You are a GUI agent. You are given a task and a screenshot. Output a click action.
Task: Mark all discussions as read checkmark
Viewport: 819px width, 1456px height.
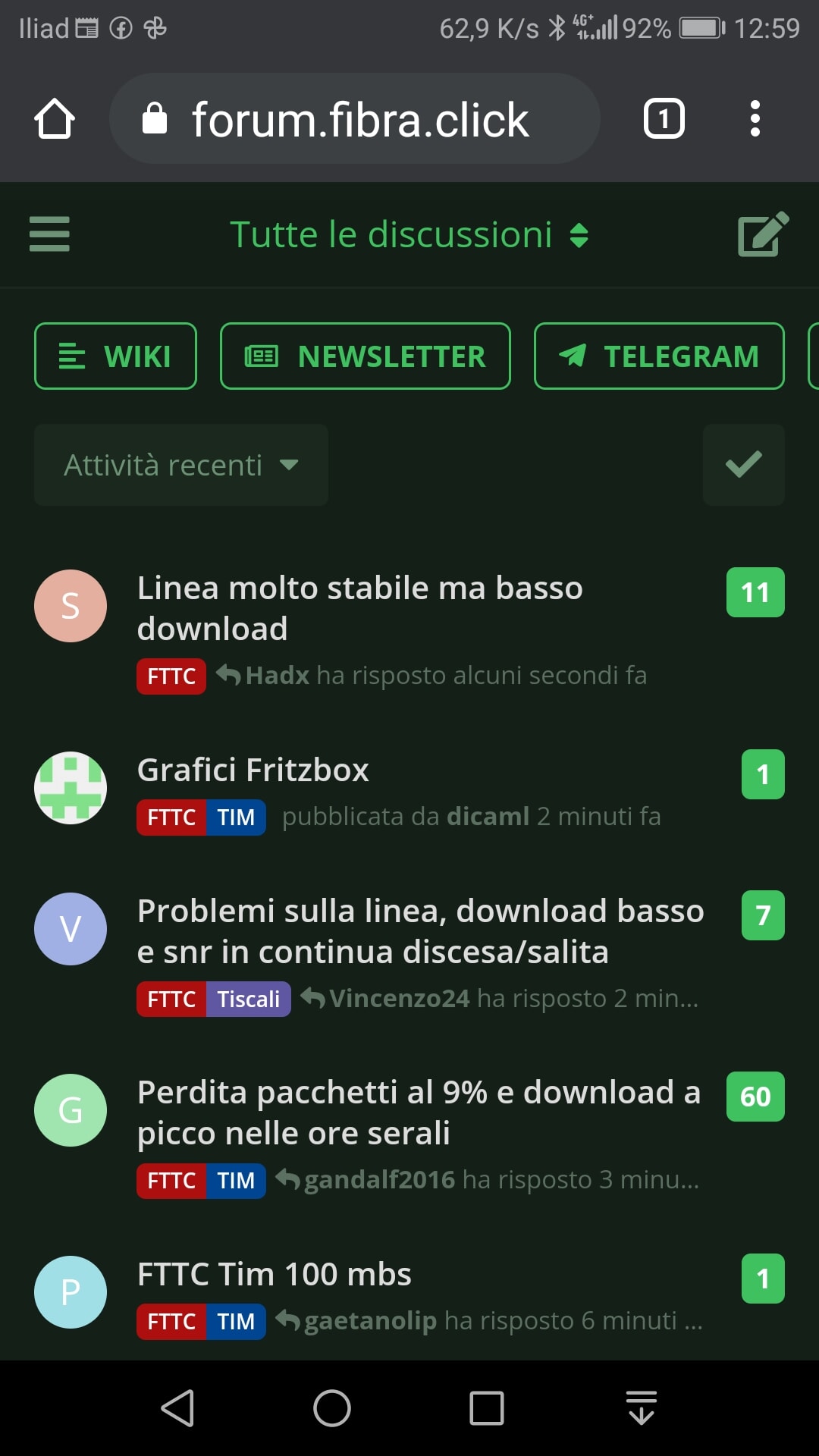(743, 465)
